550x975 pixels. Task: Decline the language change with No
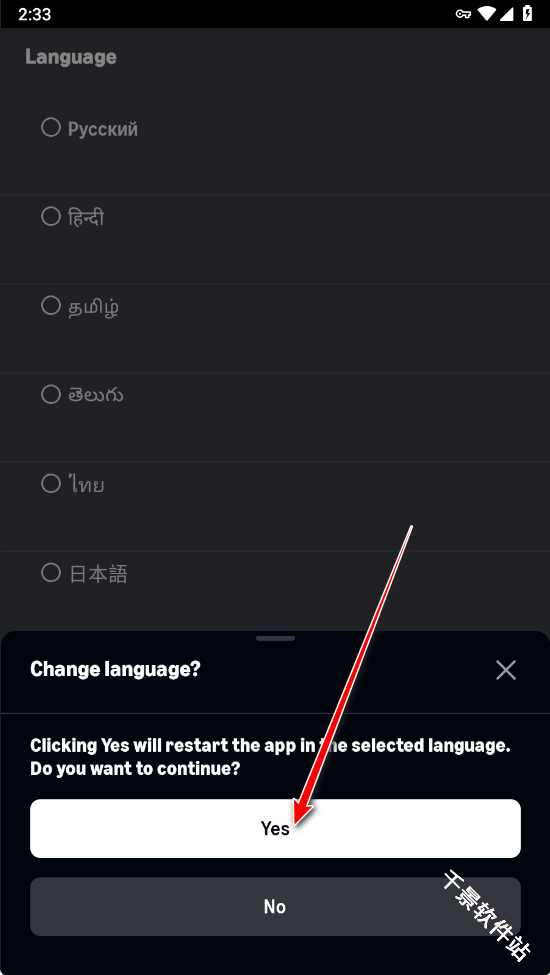pos(275,907)
